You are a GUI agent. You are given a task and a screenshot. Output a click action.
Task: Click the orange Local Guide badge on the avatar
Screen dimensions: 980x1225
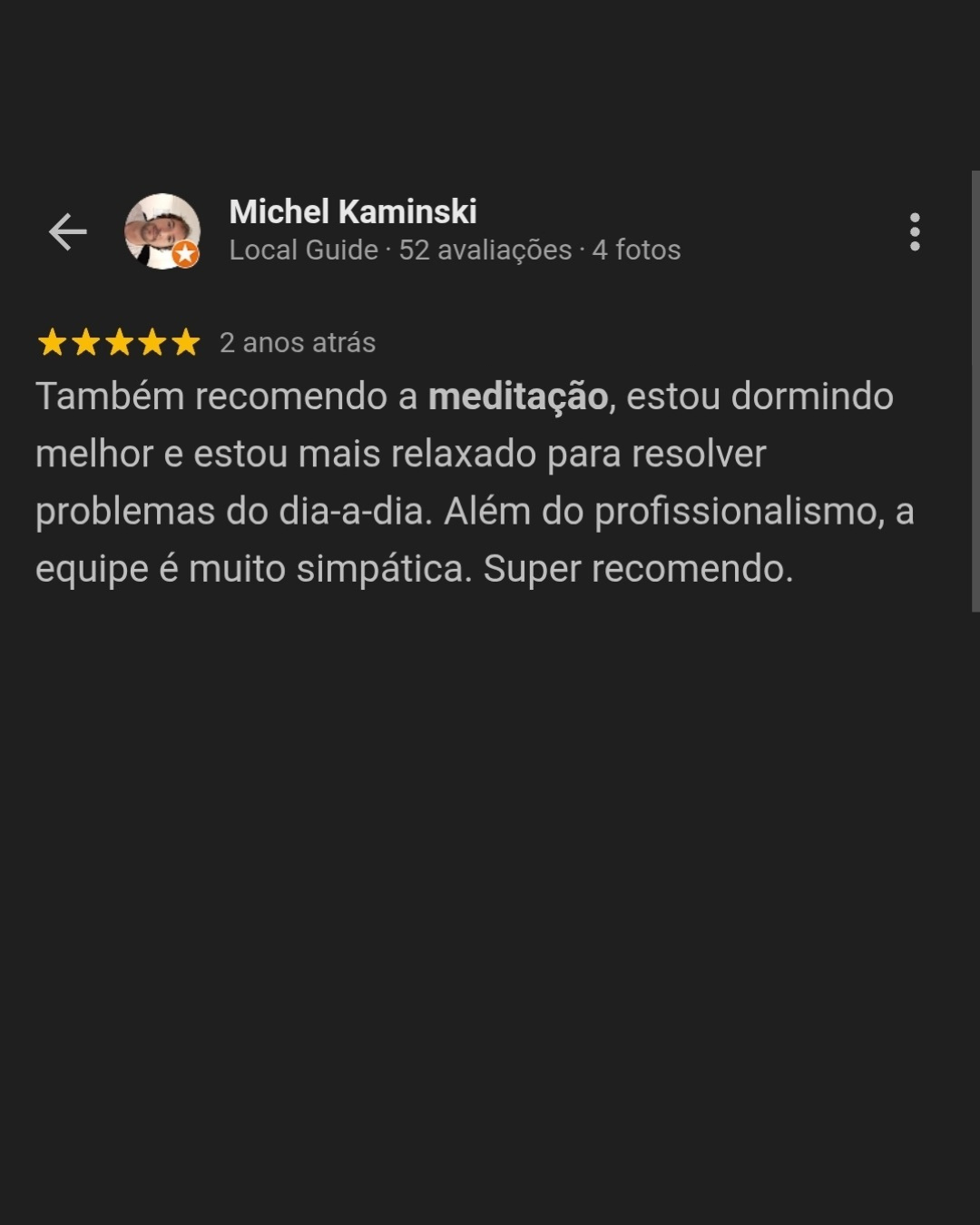pos(185,255)
